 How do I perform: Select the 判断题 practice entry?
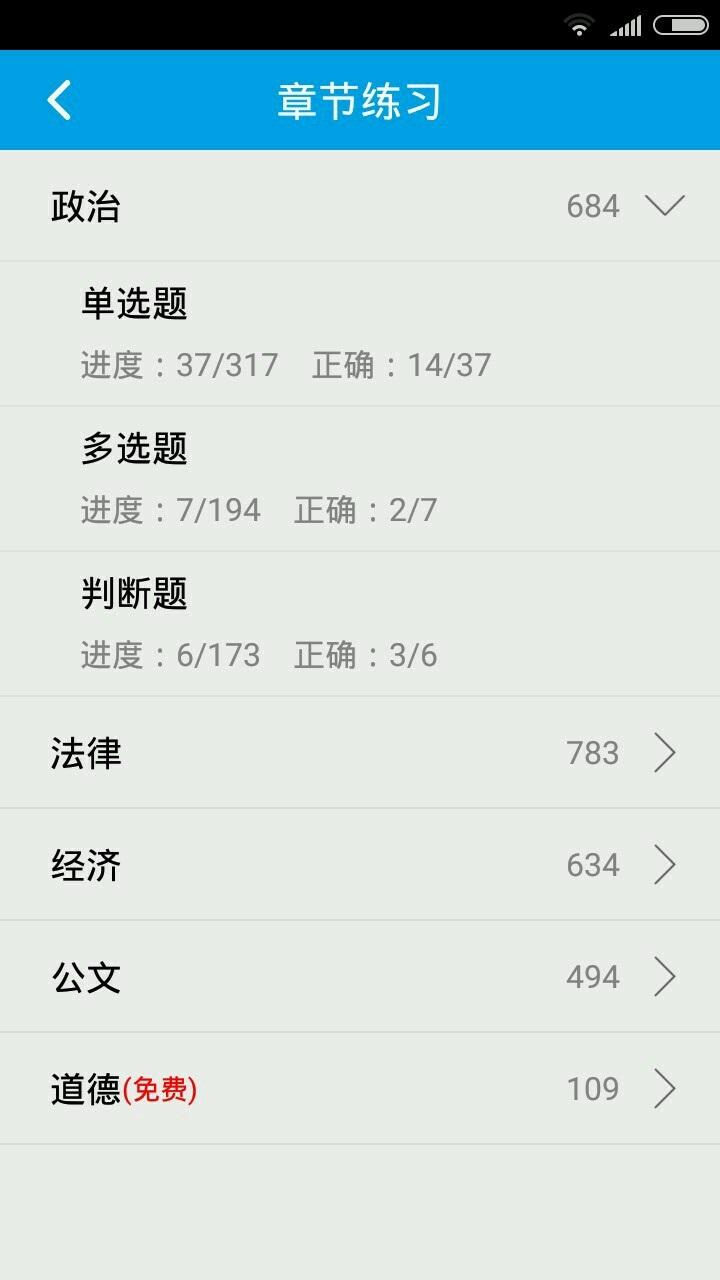[135, 594]
